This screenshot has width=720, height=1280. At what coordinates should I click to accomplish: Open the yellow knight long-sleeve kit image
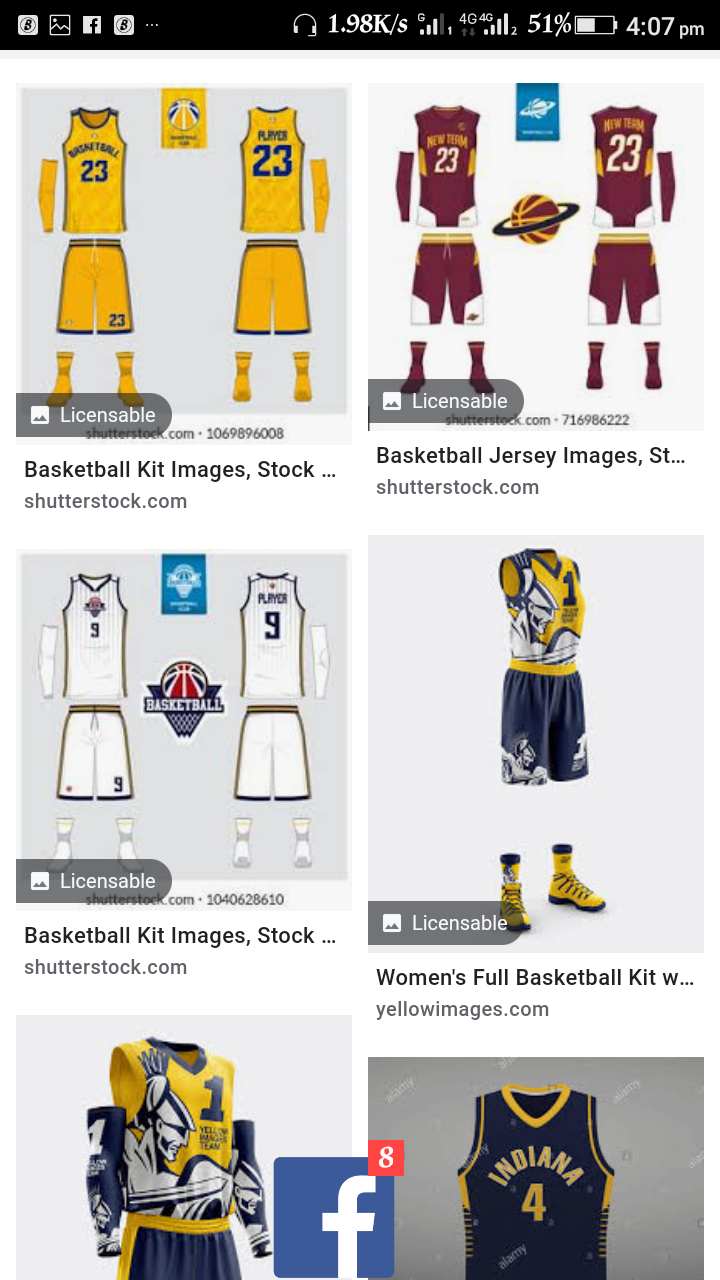coord(140,1150)
